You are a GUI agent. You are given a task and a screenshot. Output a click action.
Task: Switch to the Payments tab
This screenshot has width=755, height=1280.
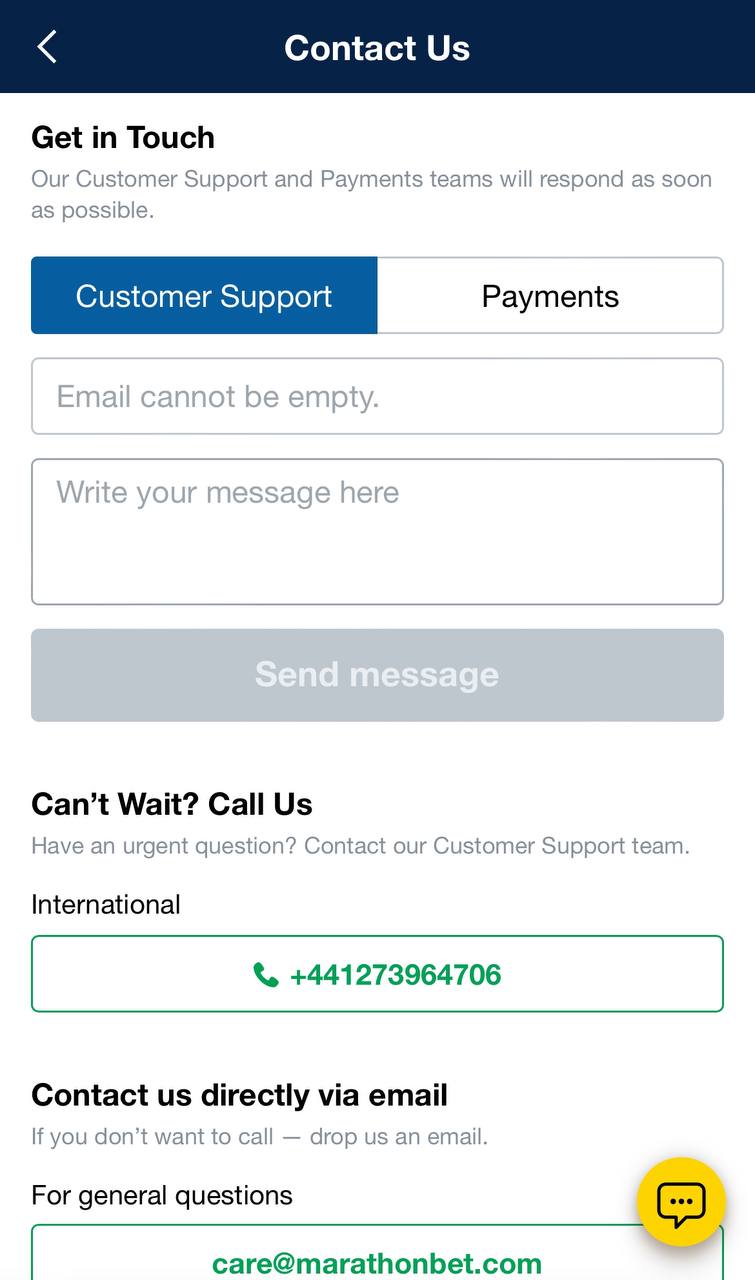tap(550, 296)
